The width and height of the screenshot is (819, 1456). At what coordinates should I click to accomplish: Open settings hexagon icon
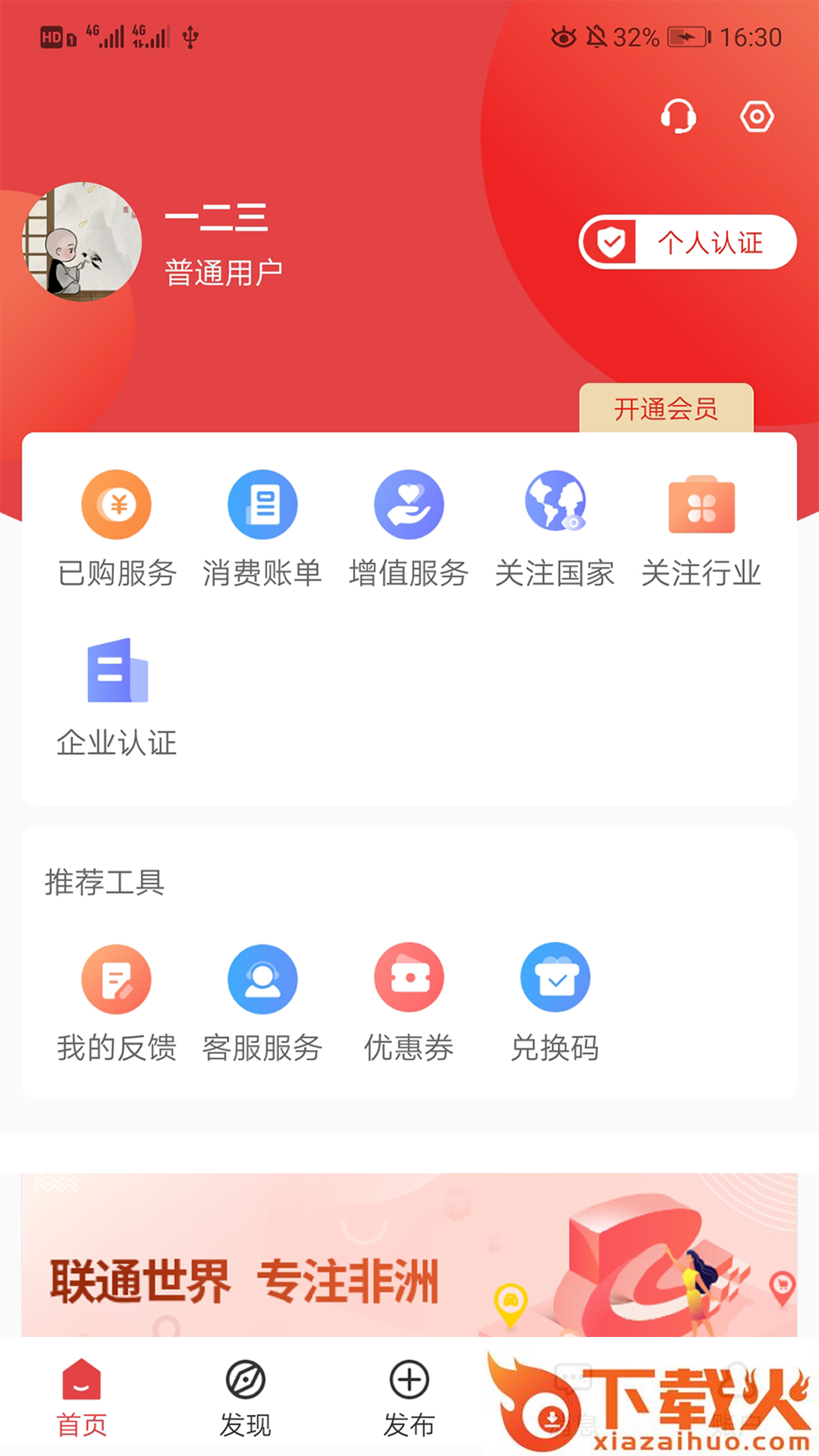point(757,117)
